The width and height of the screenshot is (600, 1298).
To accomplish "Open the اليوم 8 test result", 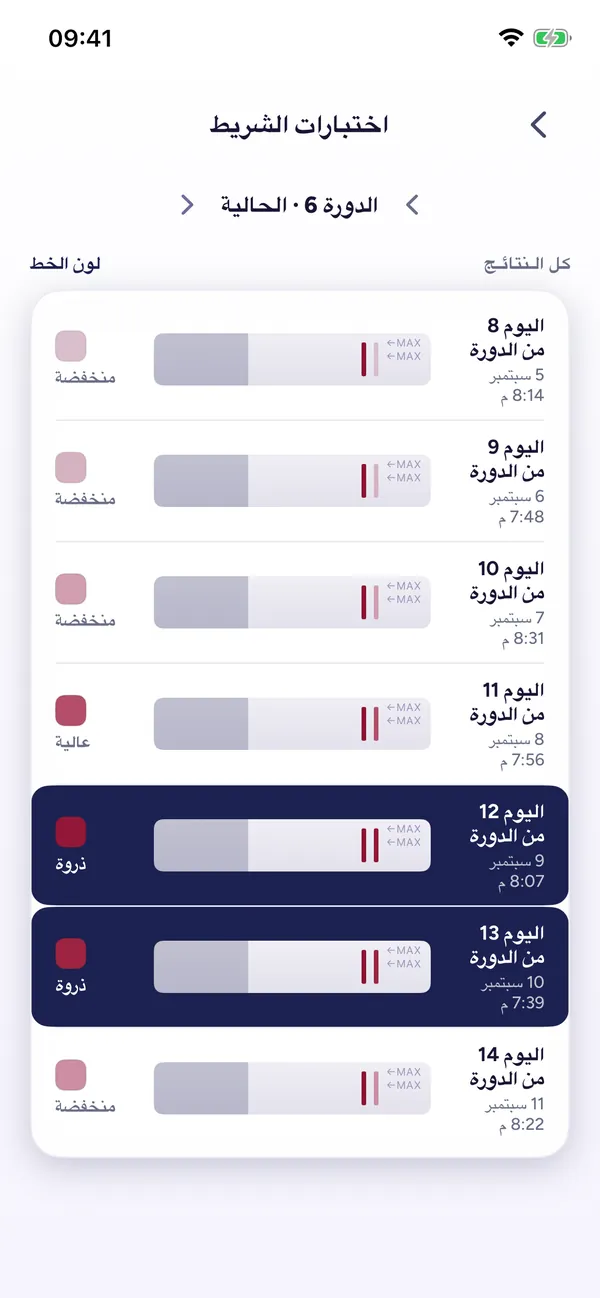I will click(300, 359).
